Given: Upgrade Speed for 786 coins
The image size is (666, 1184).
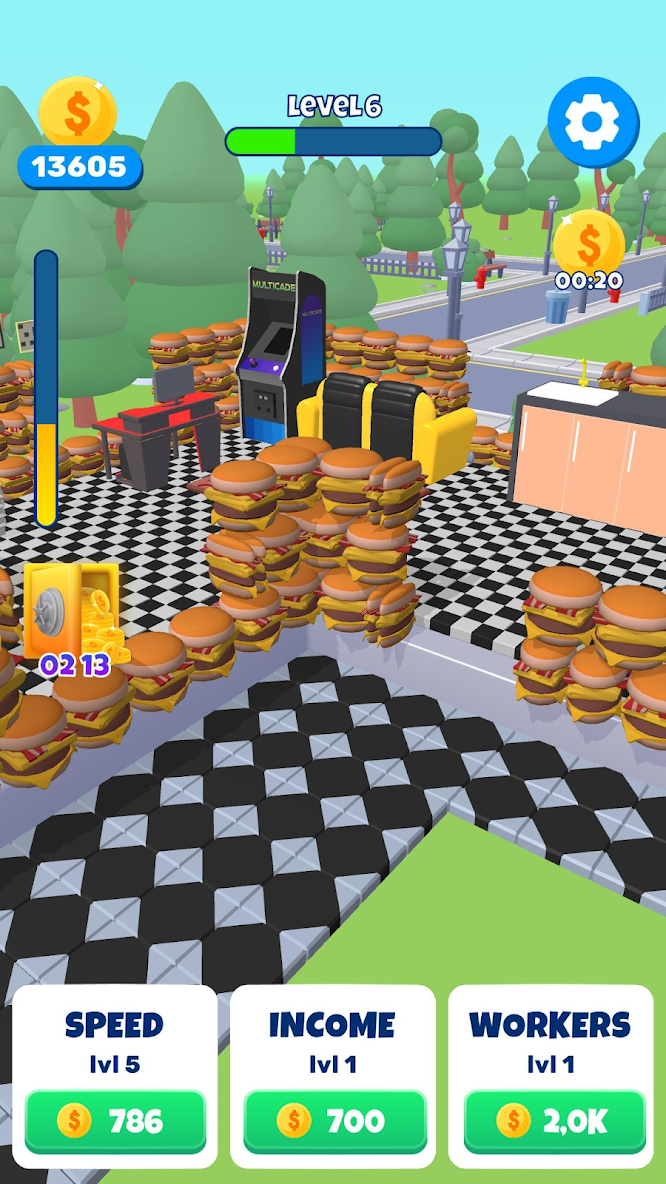Looking at the screenshot, I should [x=115, y=1121].
